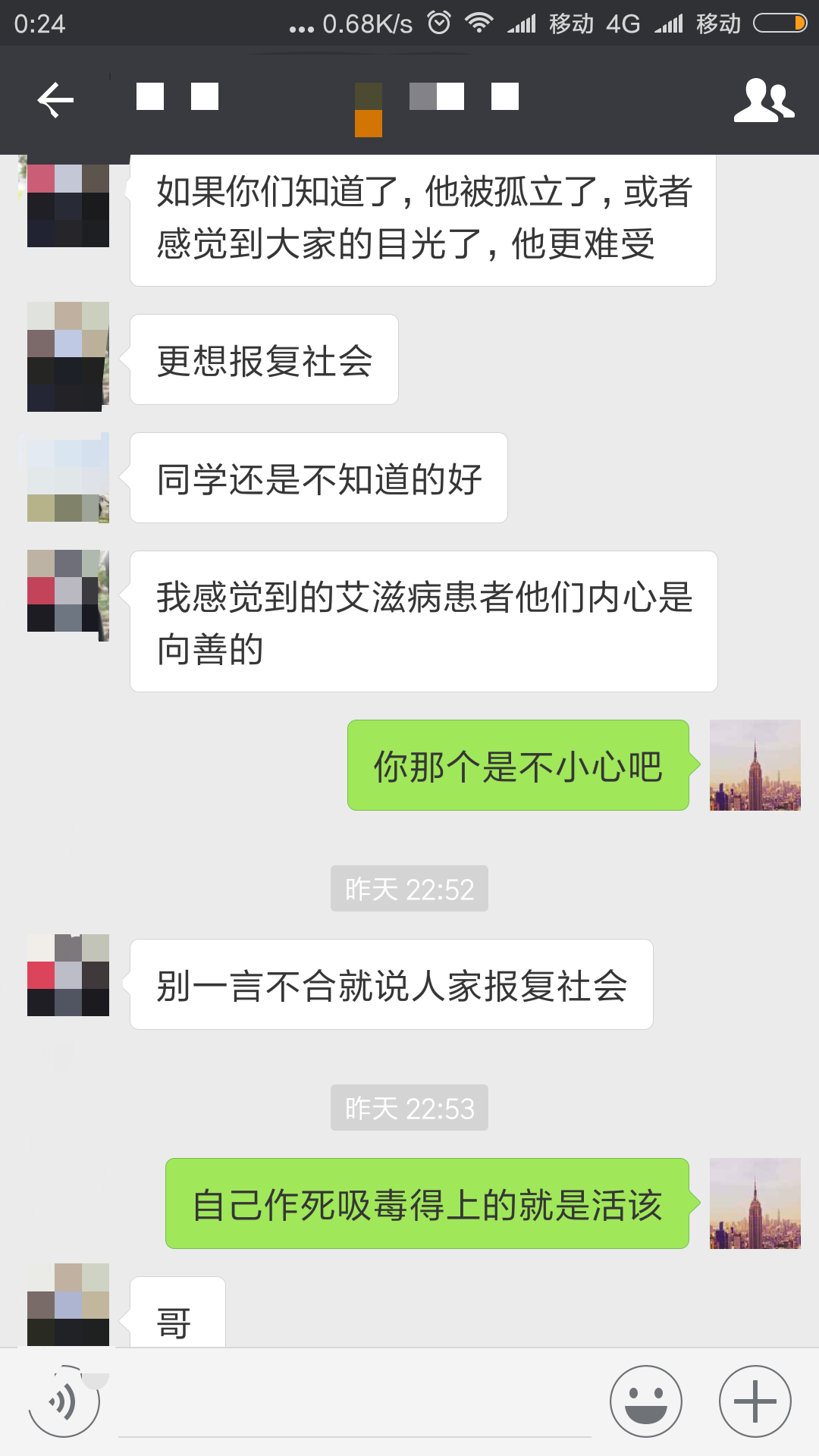The image size is (819, 1456).
Task: View profile next to 别一言不合就说人家报复社会
Action: pos(68,975)
